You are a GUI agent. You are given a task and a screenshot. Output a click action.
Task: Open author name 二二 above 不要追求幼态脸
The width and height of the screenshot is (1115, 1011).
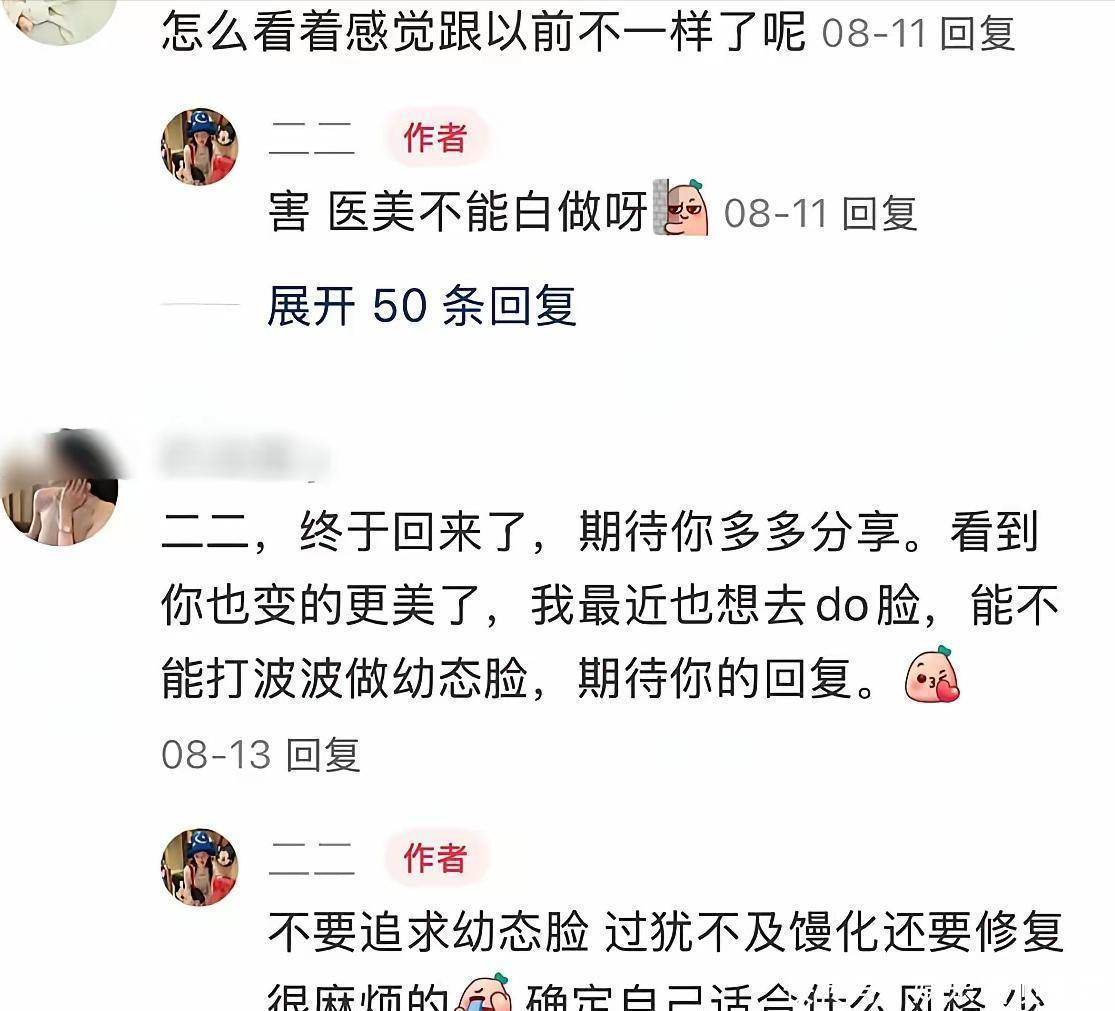[311, 857]
